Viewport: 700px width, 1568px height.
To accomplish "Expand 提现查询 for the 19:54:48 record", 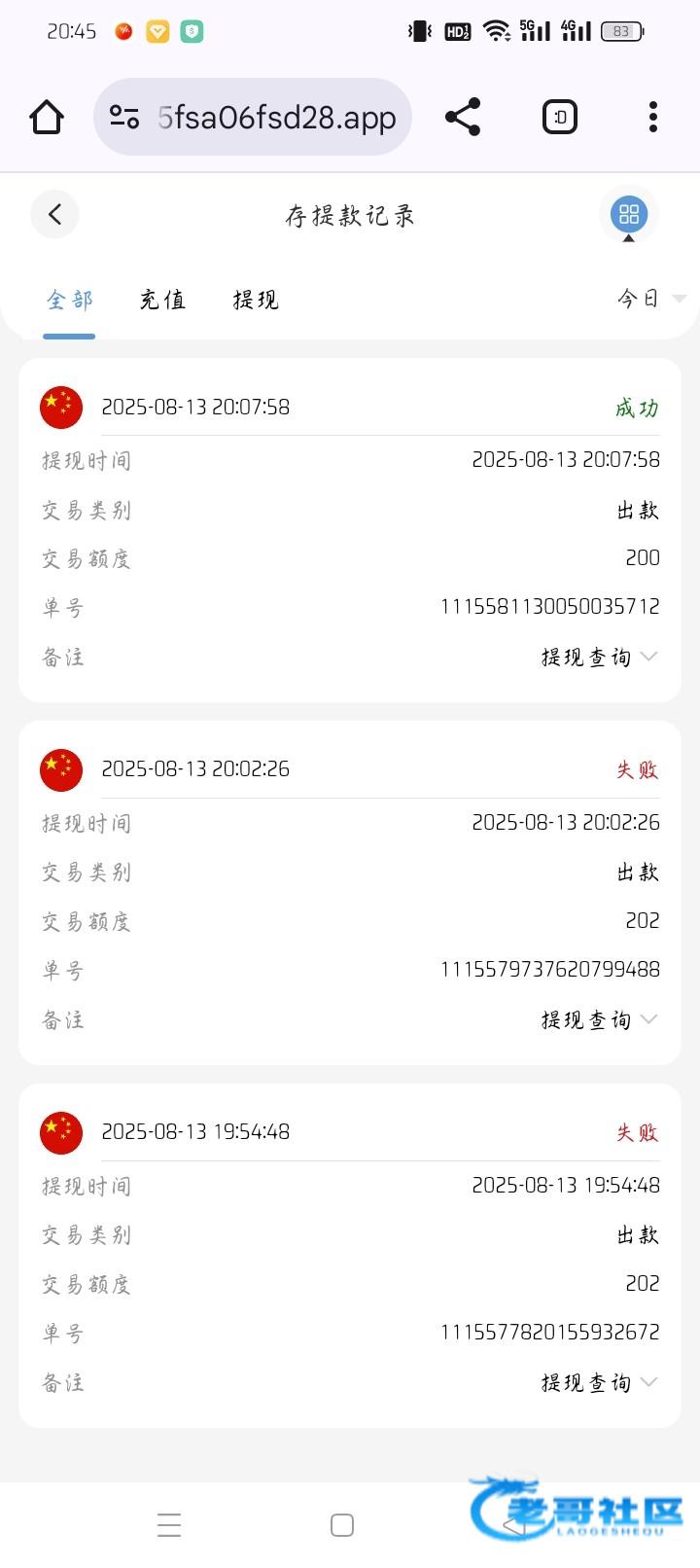I will (x=600, y=1383).
